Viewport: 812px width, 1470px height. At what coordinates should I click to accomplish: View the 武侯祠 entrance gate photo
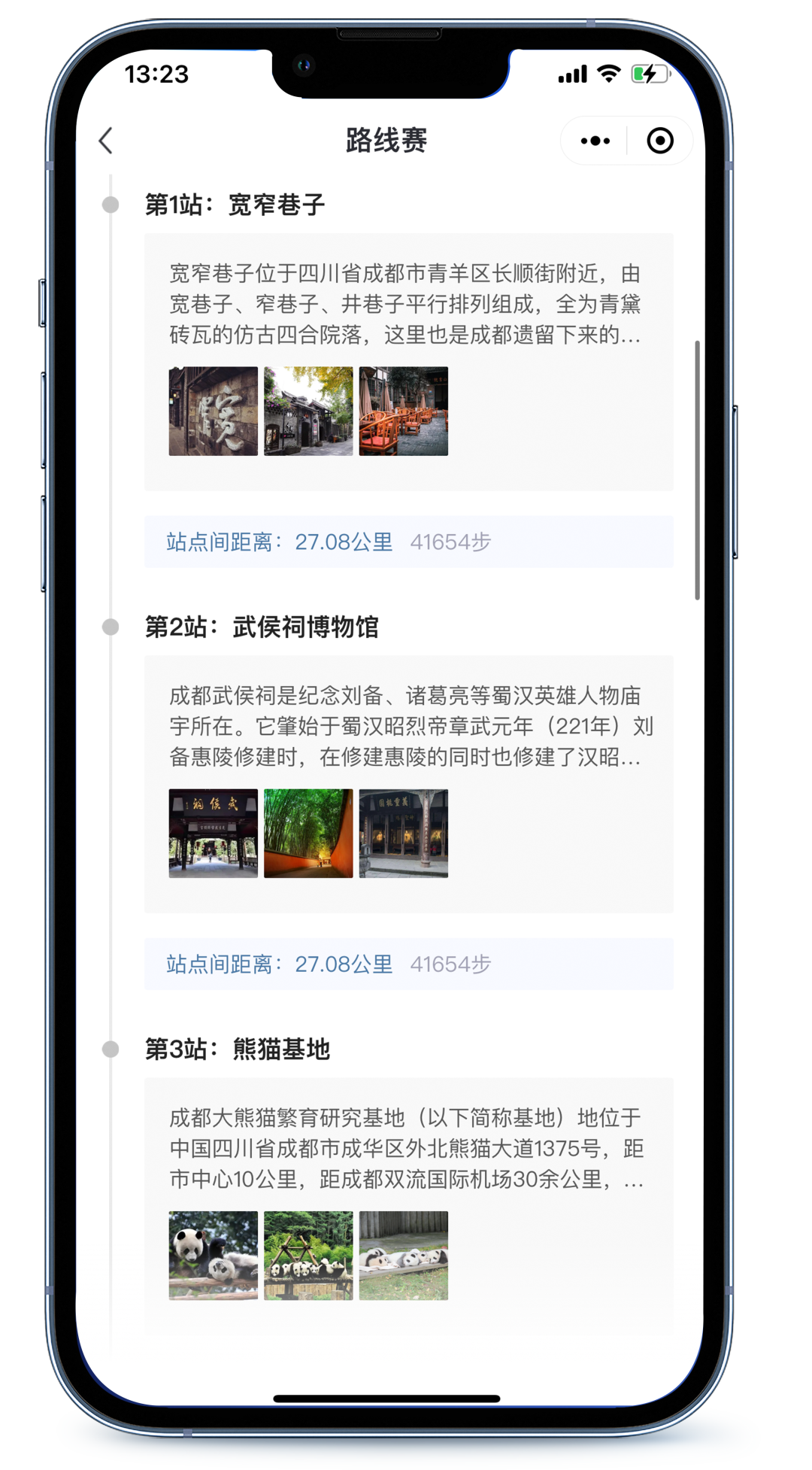tap(213, 834)
